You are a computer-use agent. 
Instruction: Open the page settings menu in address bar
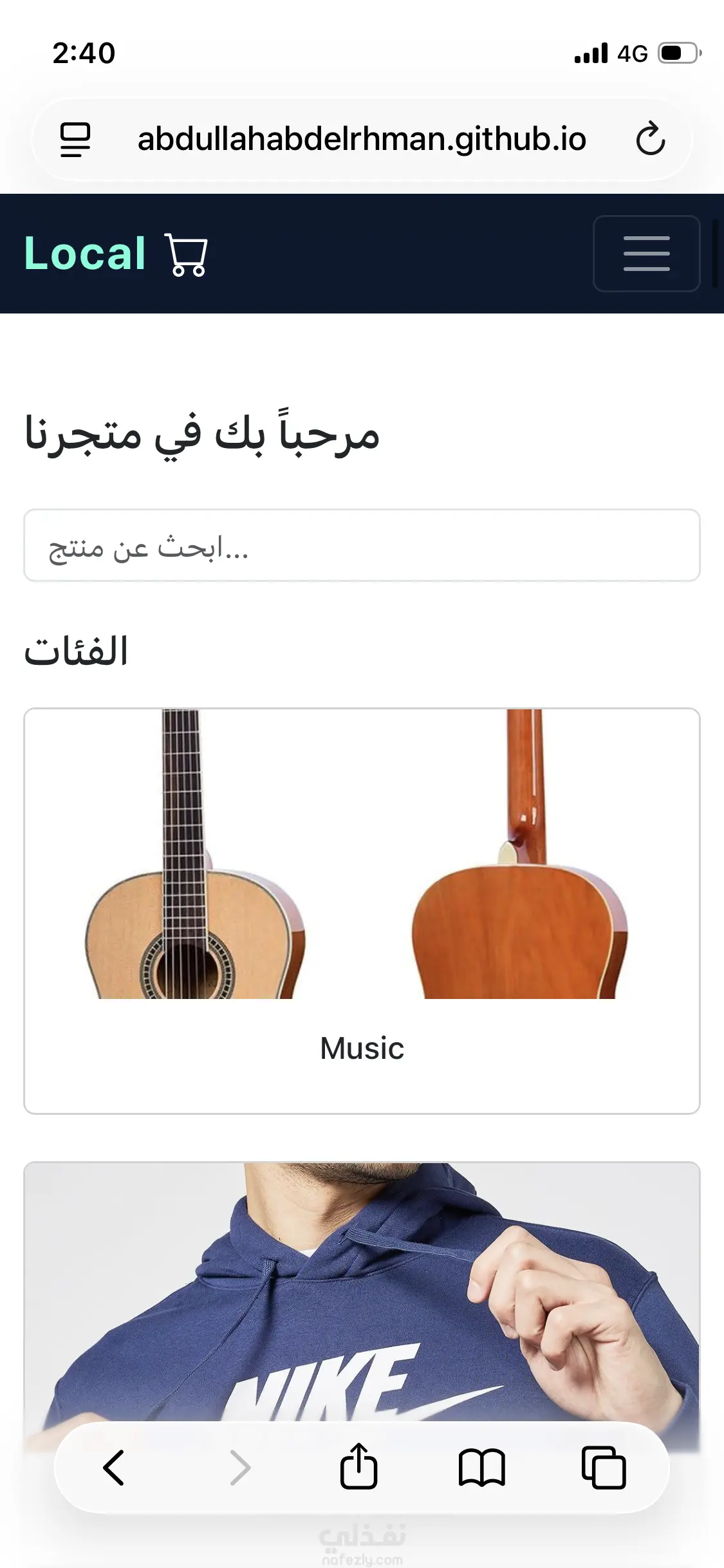pyautogui.click(x=75, y=139)
